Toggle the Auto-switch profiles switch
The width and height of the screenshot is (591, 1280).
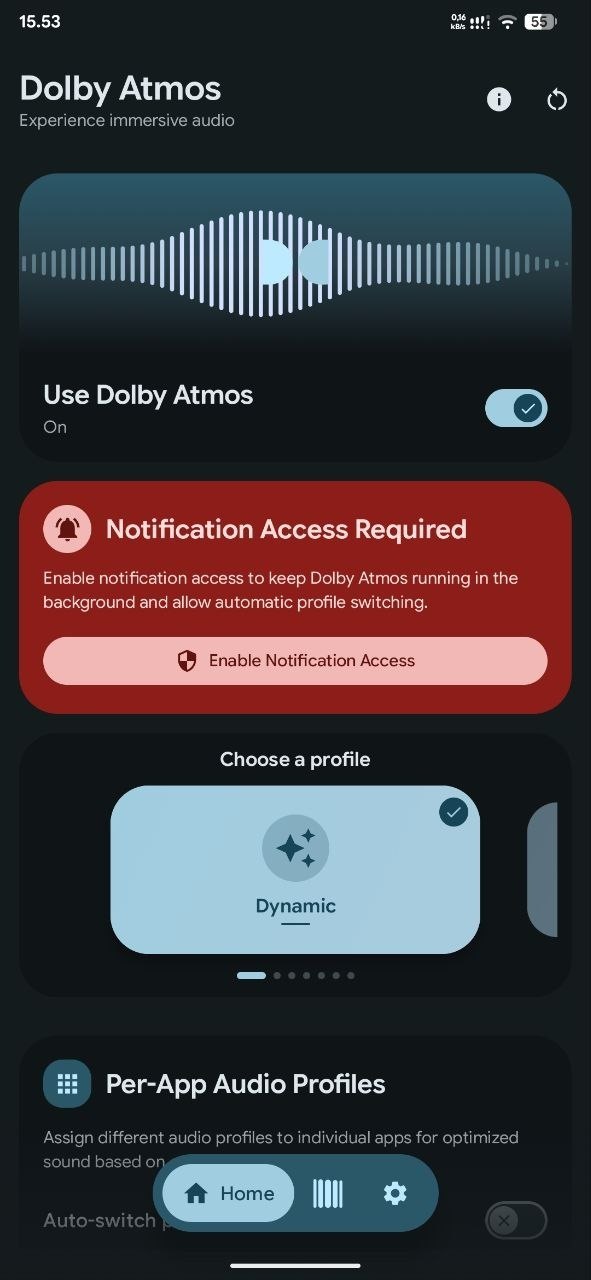tap(516, 1220)
